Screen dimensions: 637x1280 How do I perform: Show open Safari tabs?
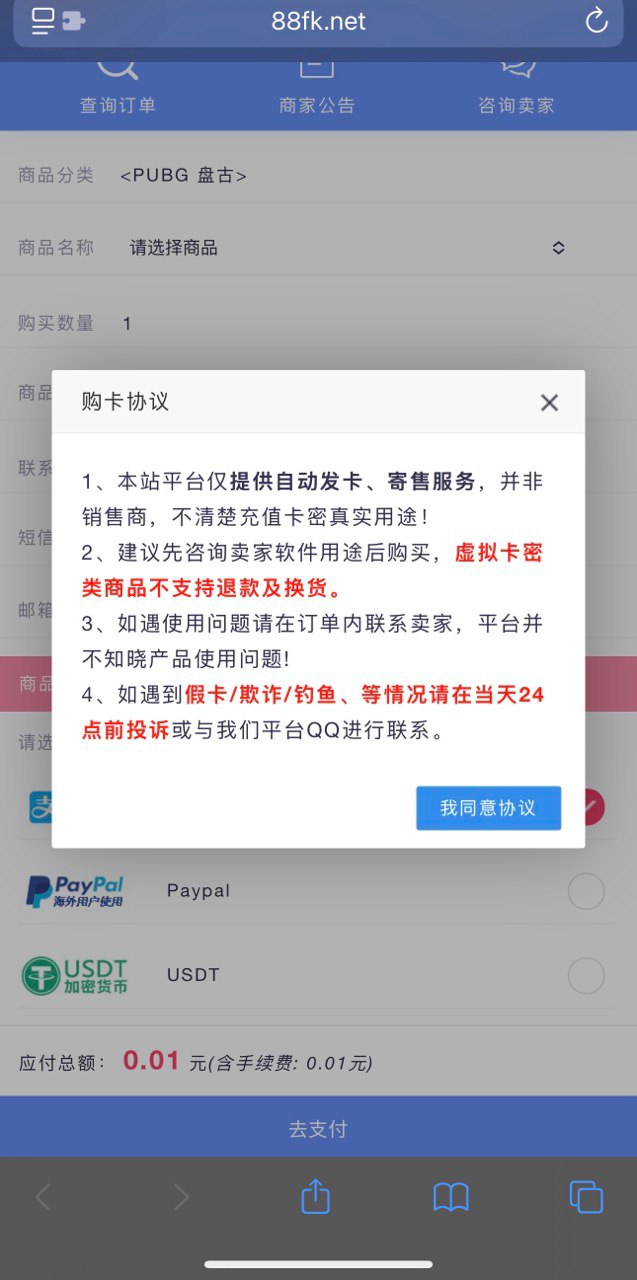coord(585,1196)
